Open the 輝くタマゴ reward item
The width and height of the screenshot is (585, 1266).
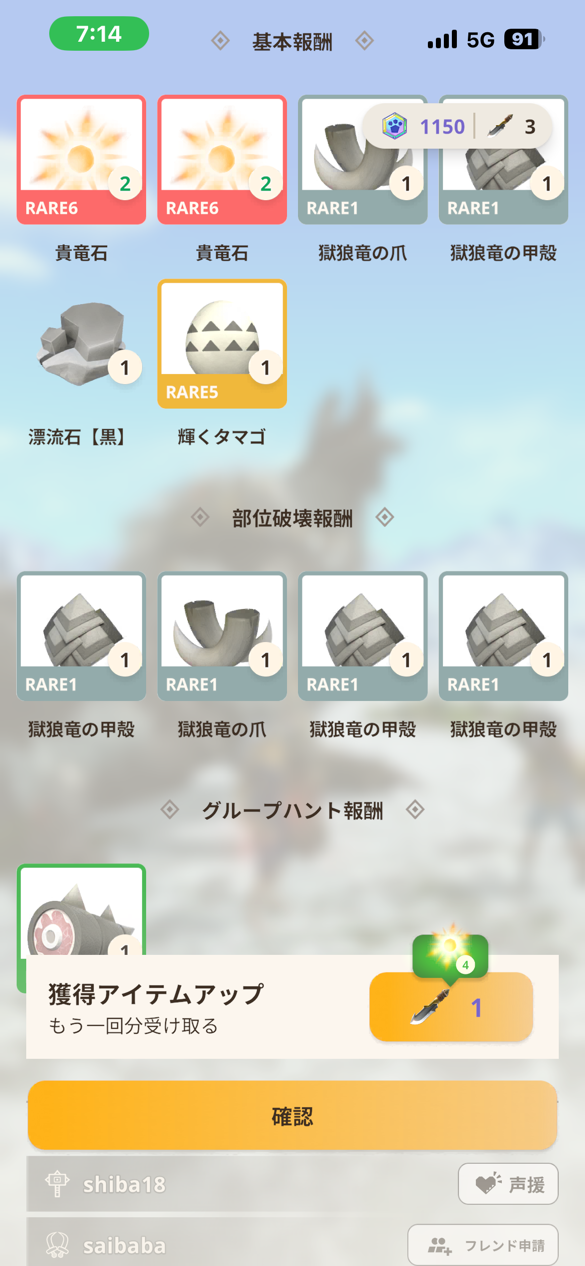tap(222, 344)
